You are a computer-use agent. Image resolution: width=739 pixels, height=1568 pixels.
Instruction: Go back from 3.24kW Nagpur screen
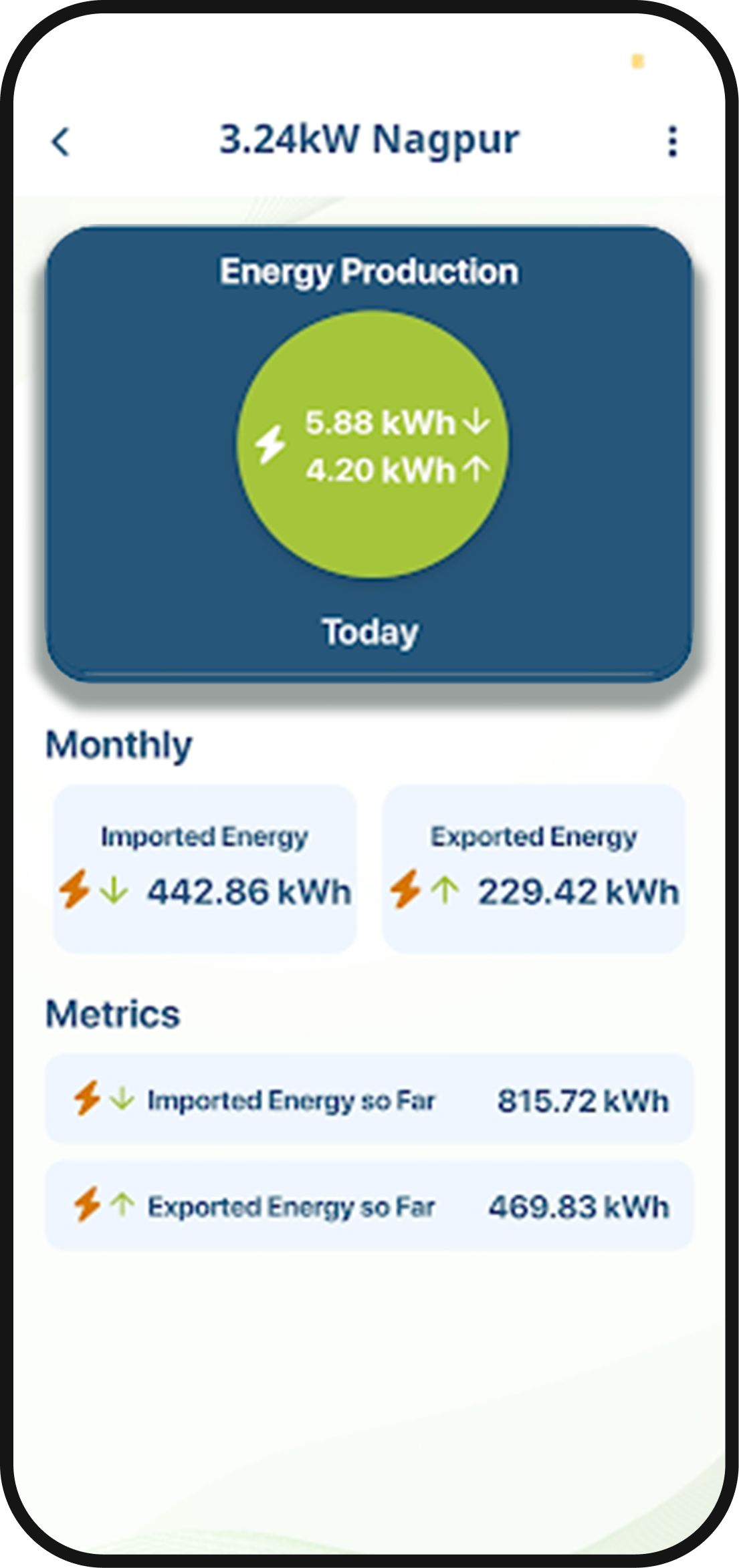(x=61, y=142)
